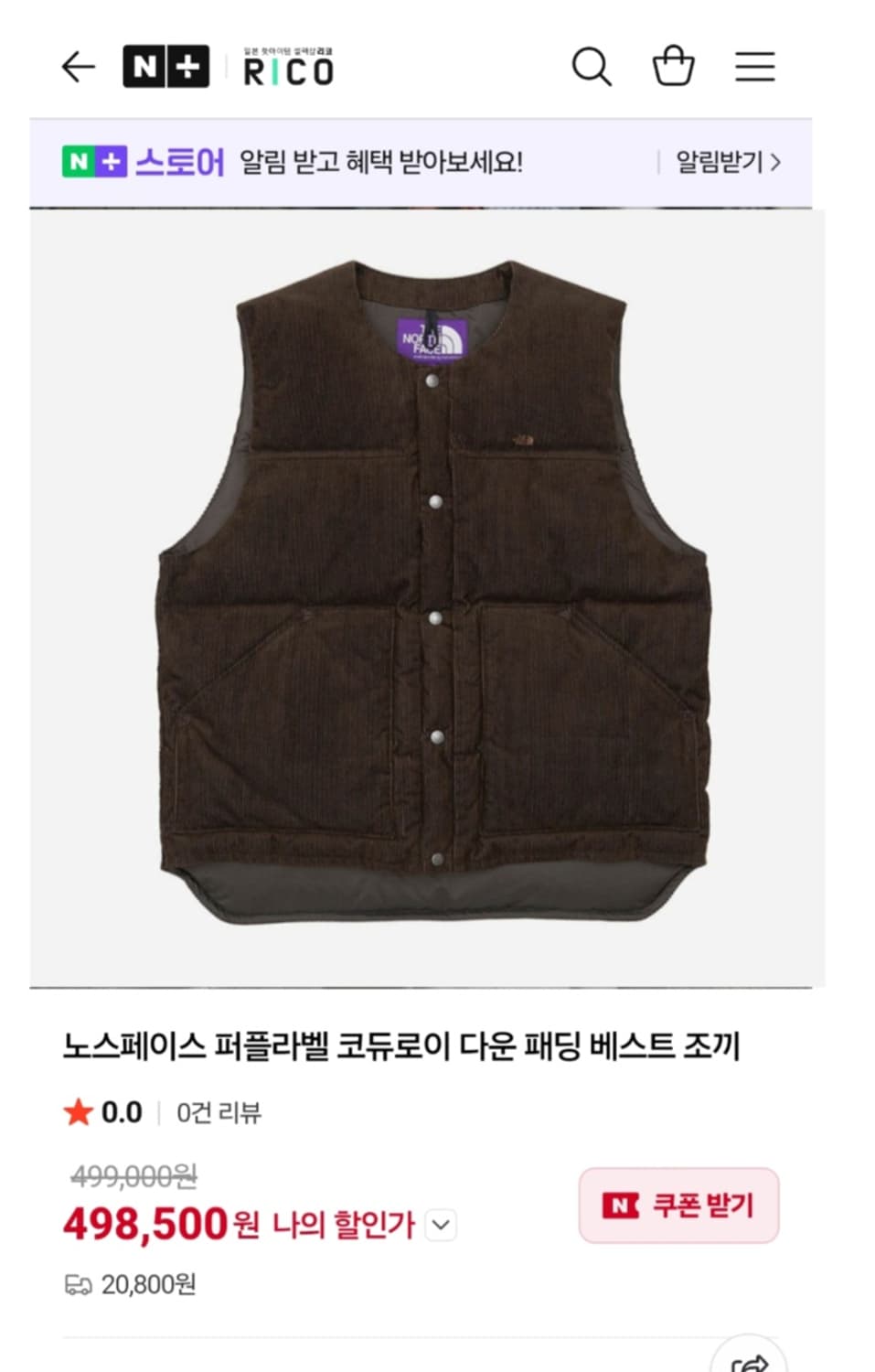The image size is (875, 1372).
Task: Expand the 나의 할인가 price details chevron
Action: click(x=443, y=1225)
